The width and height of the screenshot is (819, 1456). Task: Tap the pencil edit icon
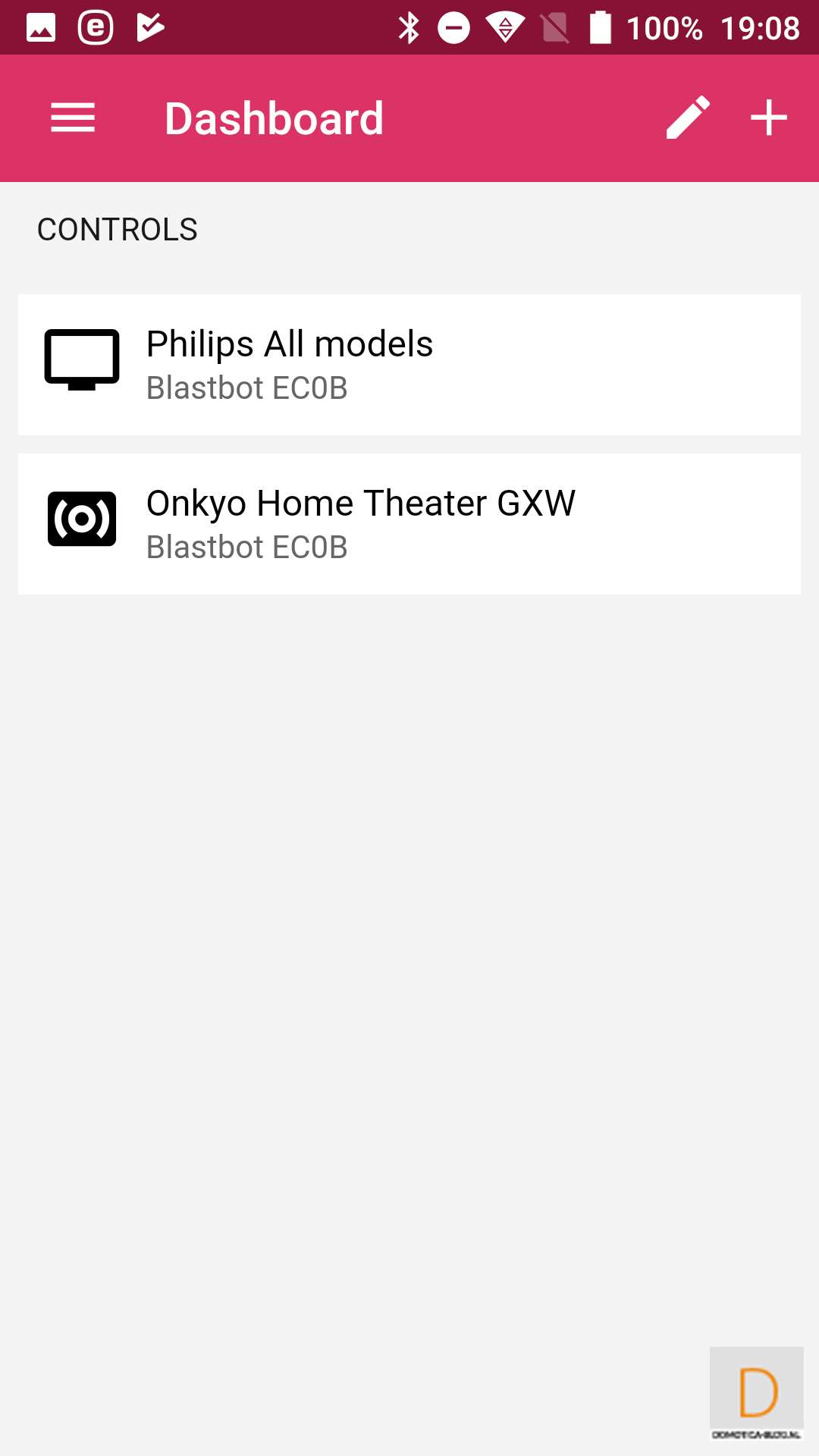(x=688, y=118)
